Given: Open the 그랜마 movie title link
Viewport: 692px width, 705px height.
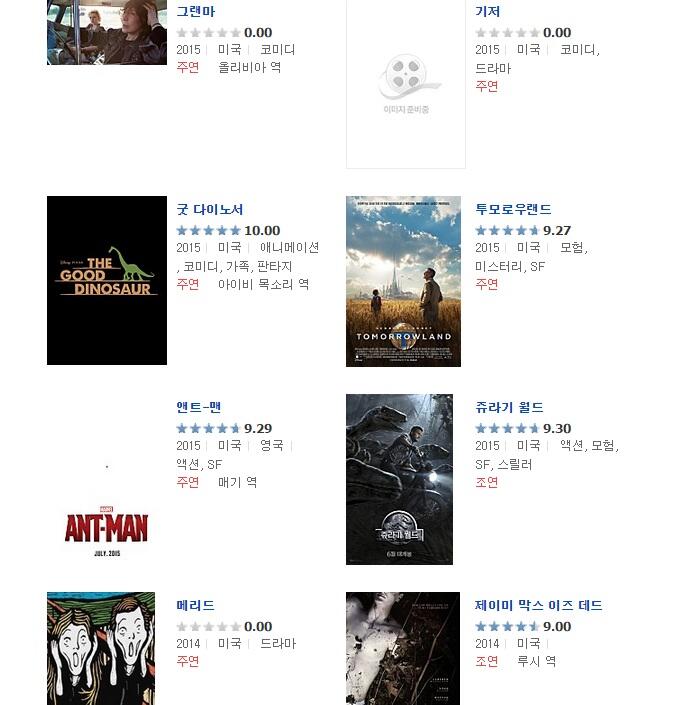Looking at the screenshot, I should click(195, 12).
